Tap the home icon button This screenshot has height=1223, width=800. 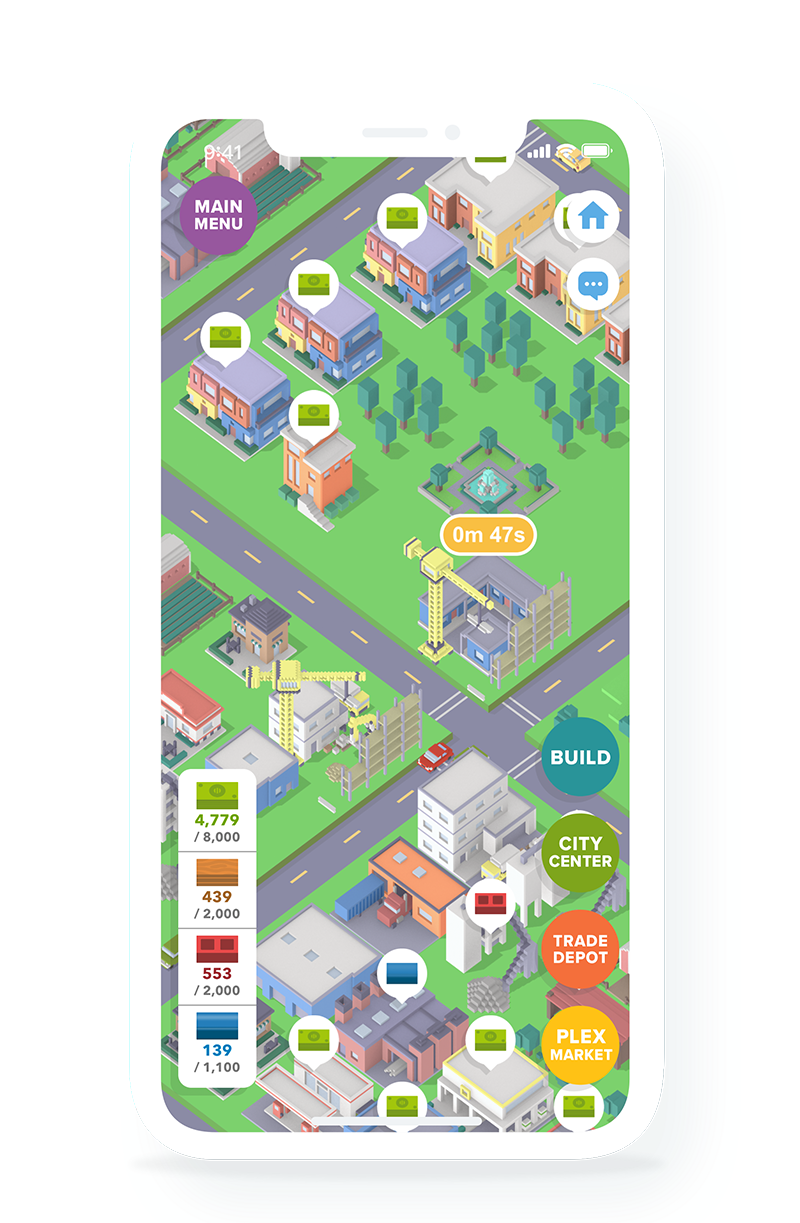click(593, 215)
